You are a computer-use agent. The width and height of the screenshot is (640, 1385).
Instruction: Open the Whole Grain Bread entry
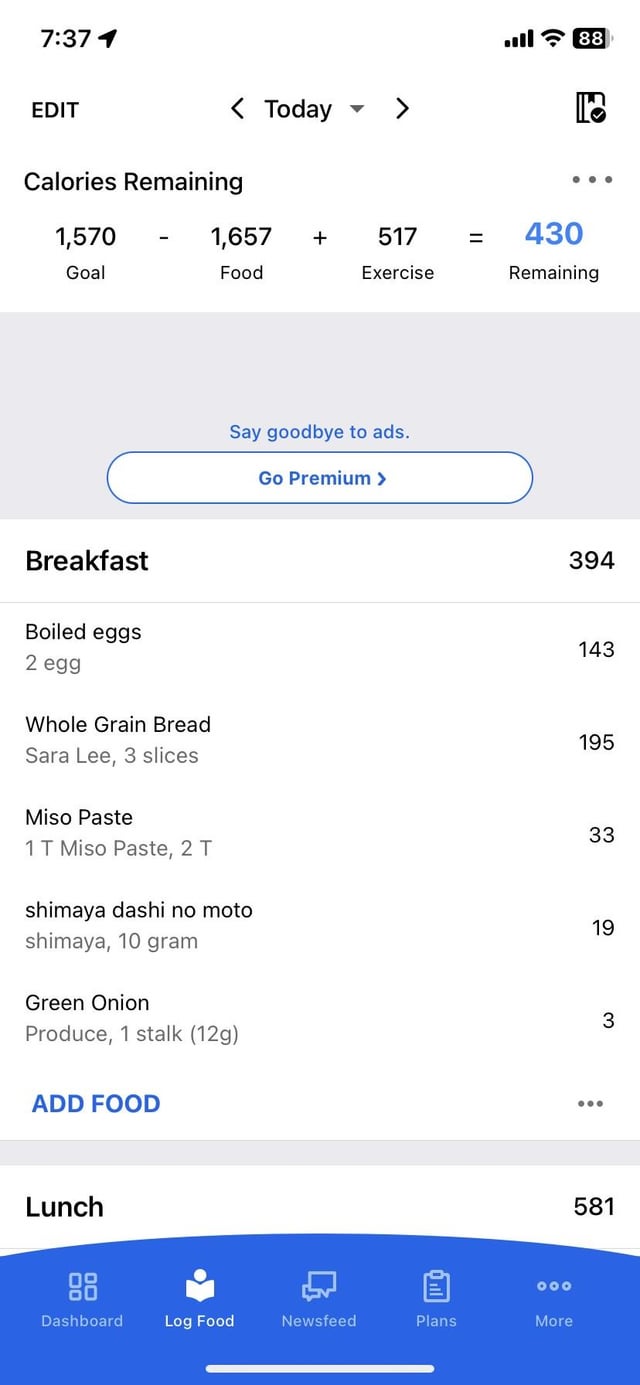click(x=320, y=741)
